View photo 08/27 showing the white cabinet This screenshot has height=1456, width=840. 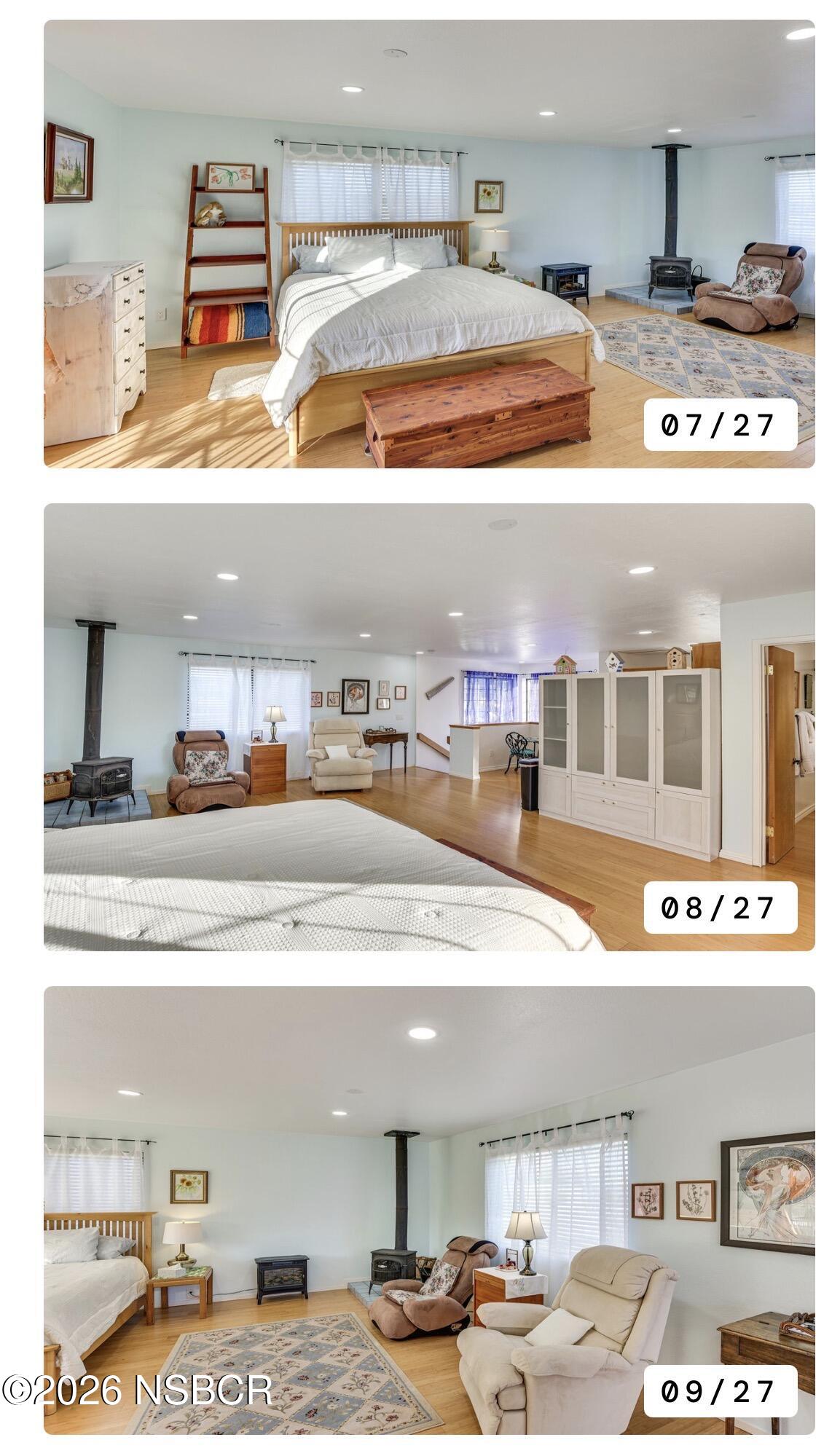(x=428, y=727)
